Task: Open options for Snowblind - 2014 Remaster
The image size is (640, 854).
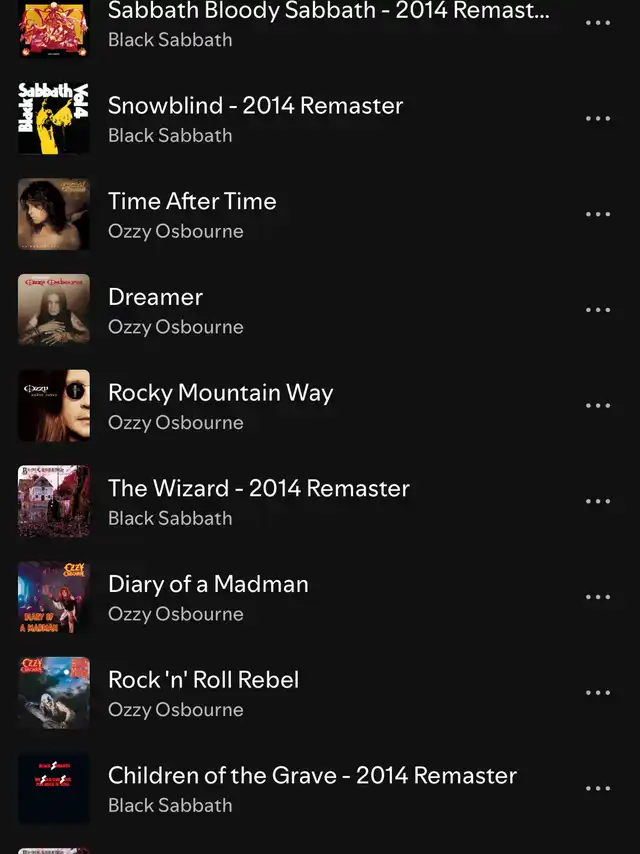Action: (597, 119)
